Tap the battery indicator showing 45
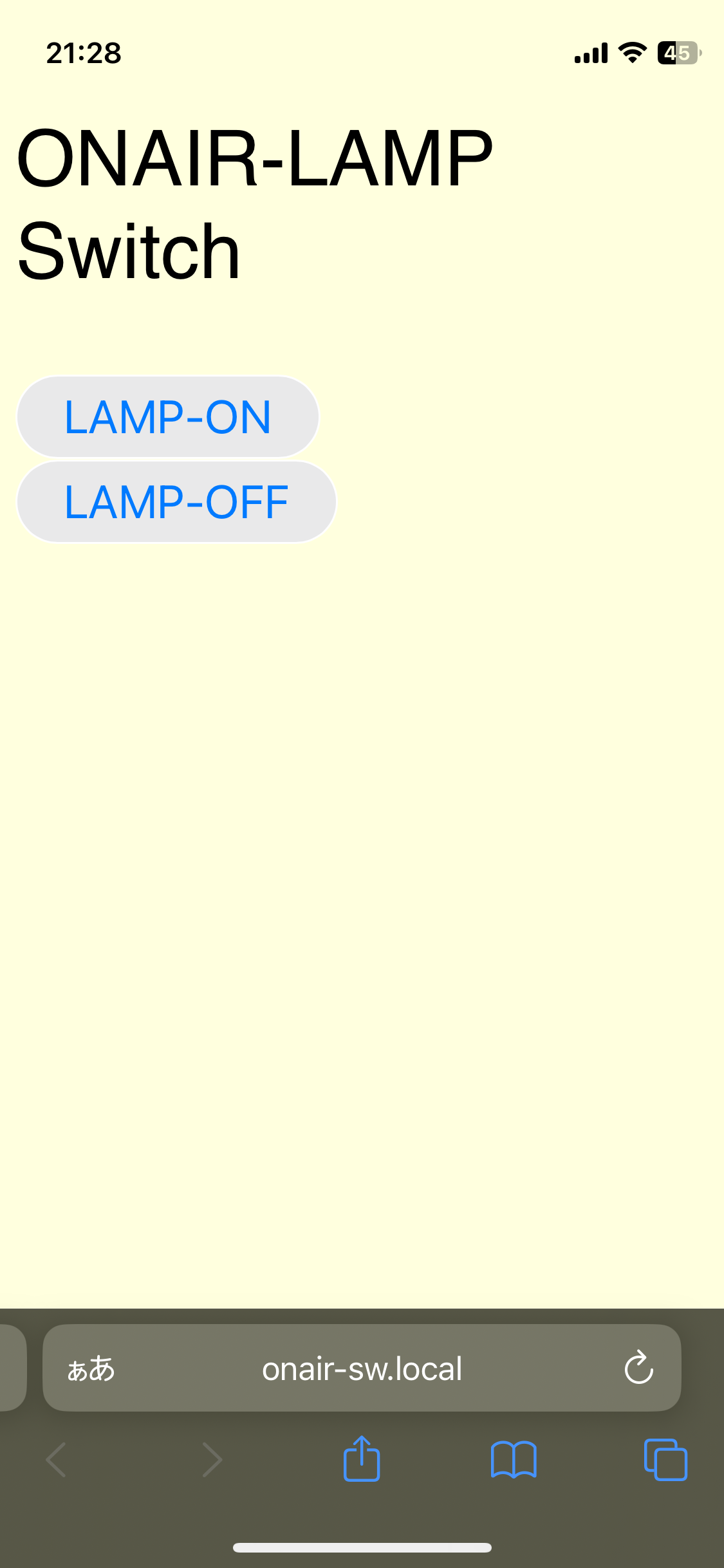This screenshot has width=724, height=1568. click(x=678, y=53)
